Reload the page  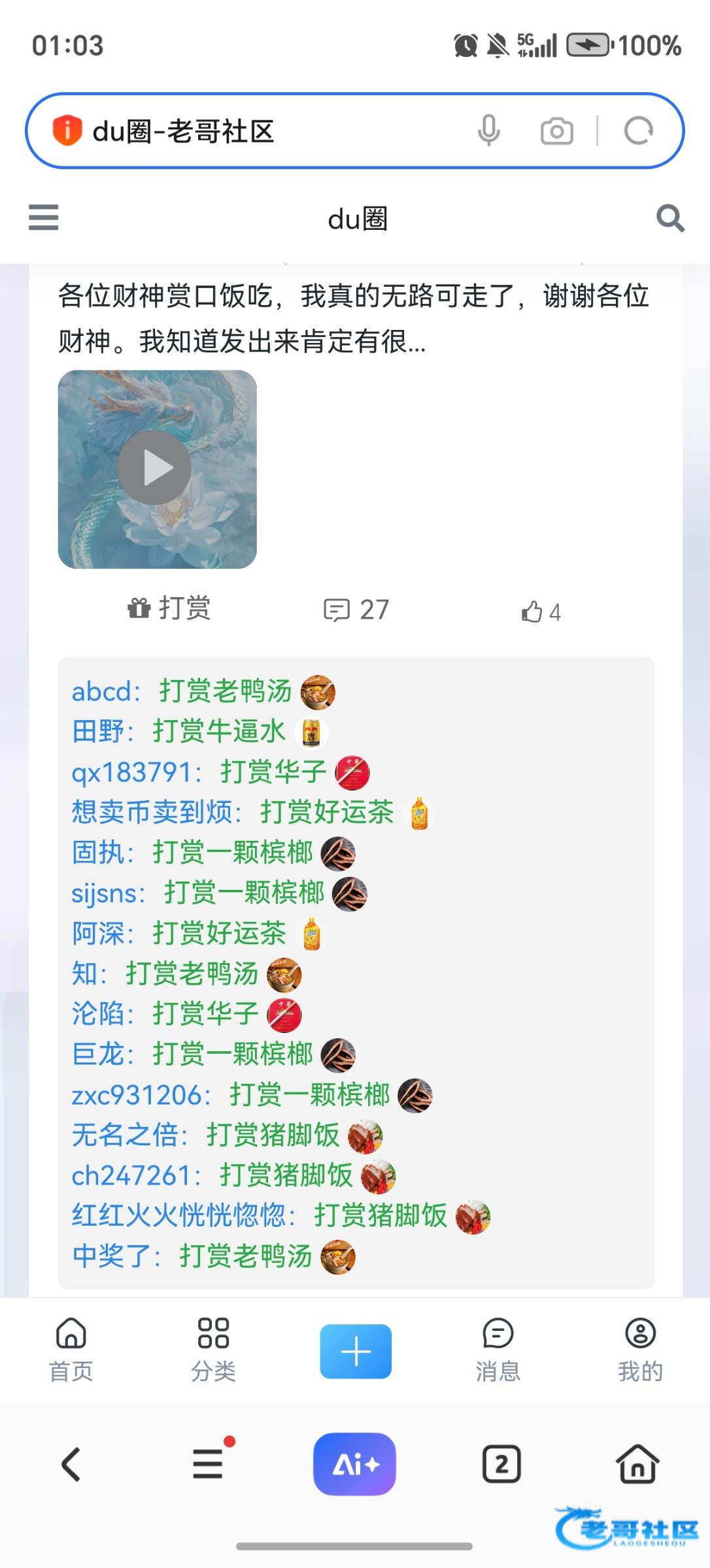click(638, 131)
